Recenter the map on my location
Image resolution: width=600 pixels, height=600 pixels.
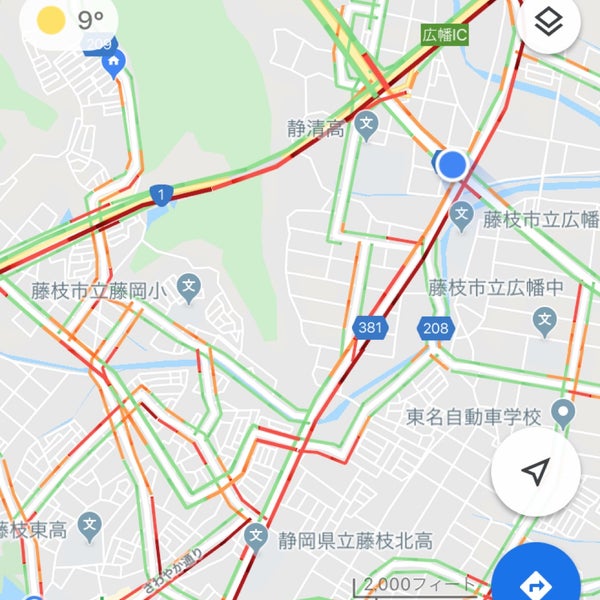click(537, 473)
